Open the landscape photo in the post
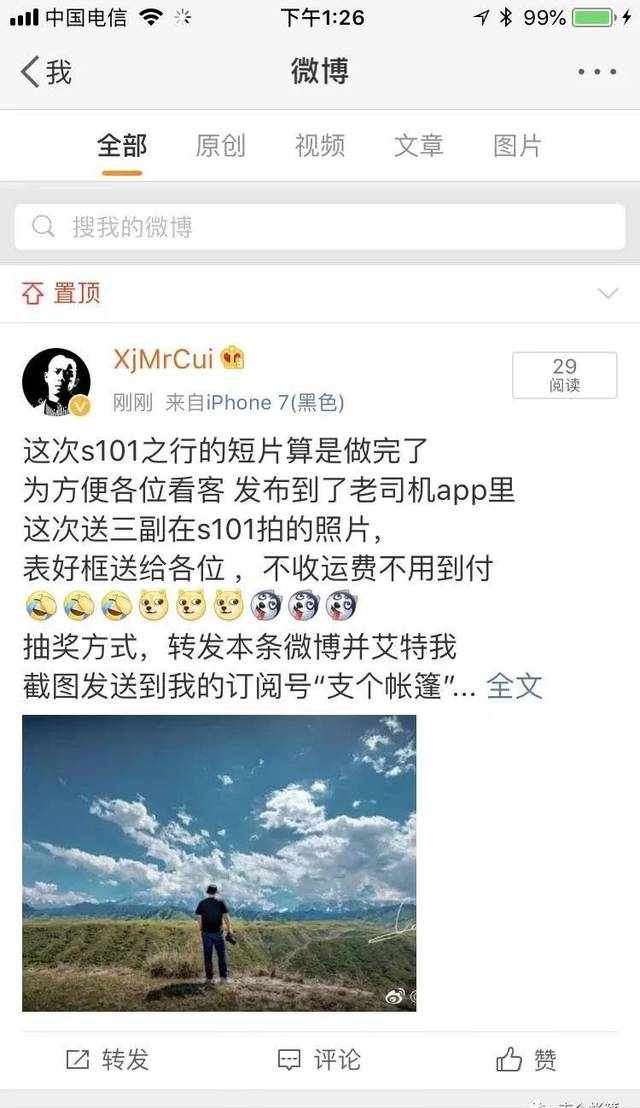 [x=219, y=863]
